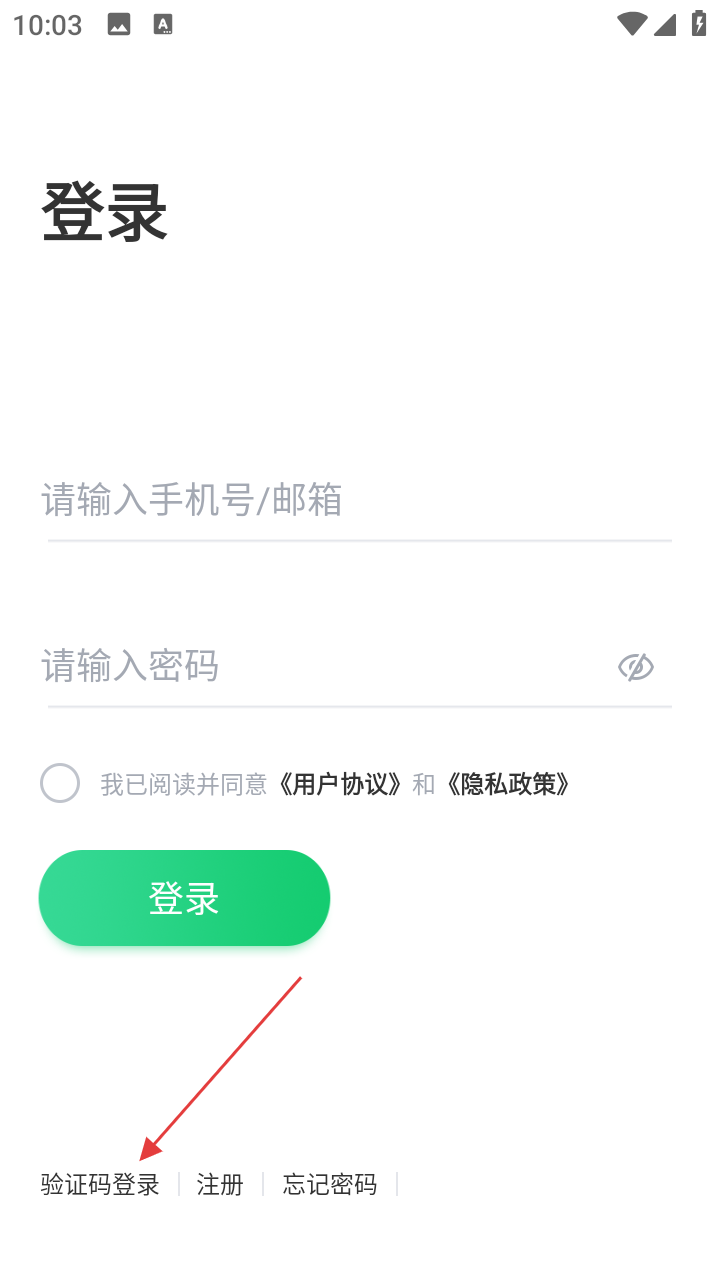Select 忘记密码 to reset password
This screenshot has height=1280, width=720.
[x=330, y=1185]
